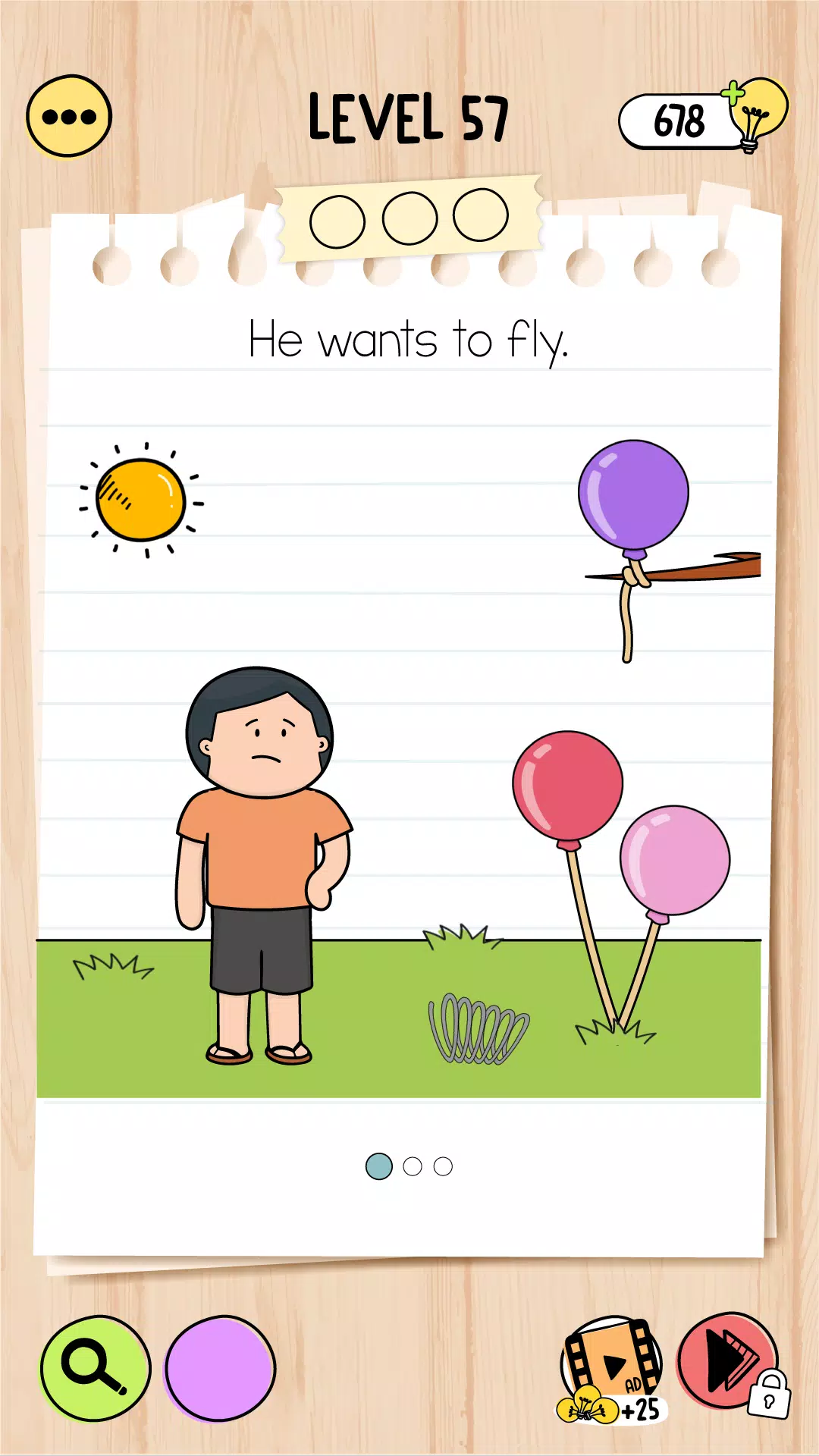Image resolution: width=819 pixels, height=1456 pixels.
Task: Open the three-dot menu button
Action: [x=69, y=117]
